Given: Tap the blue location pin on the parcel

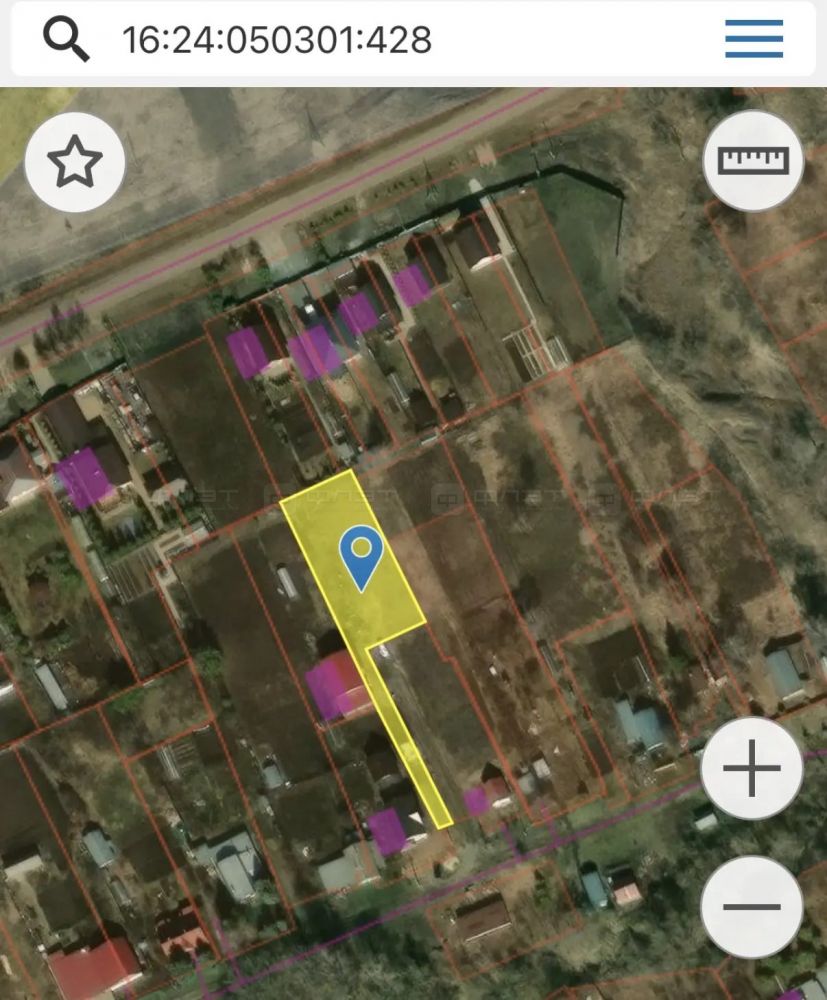Looking at the screenshot, I should [362, 558].
